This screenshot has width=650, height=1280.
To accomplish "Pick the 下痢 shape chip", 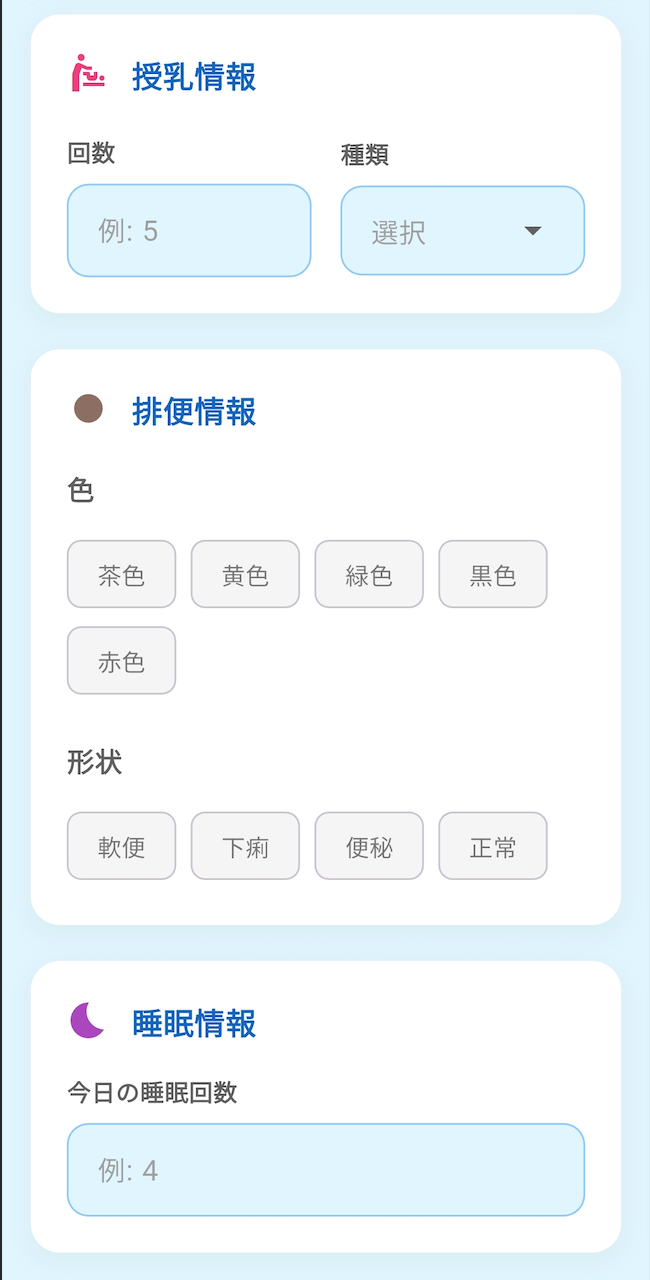I will (x=245, y=846).
